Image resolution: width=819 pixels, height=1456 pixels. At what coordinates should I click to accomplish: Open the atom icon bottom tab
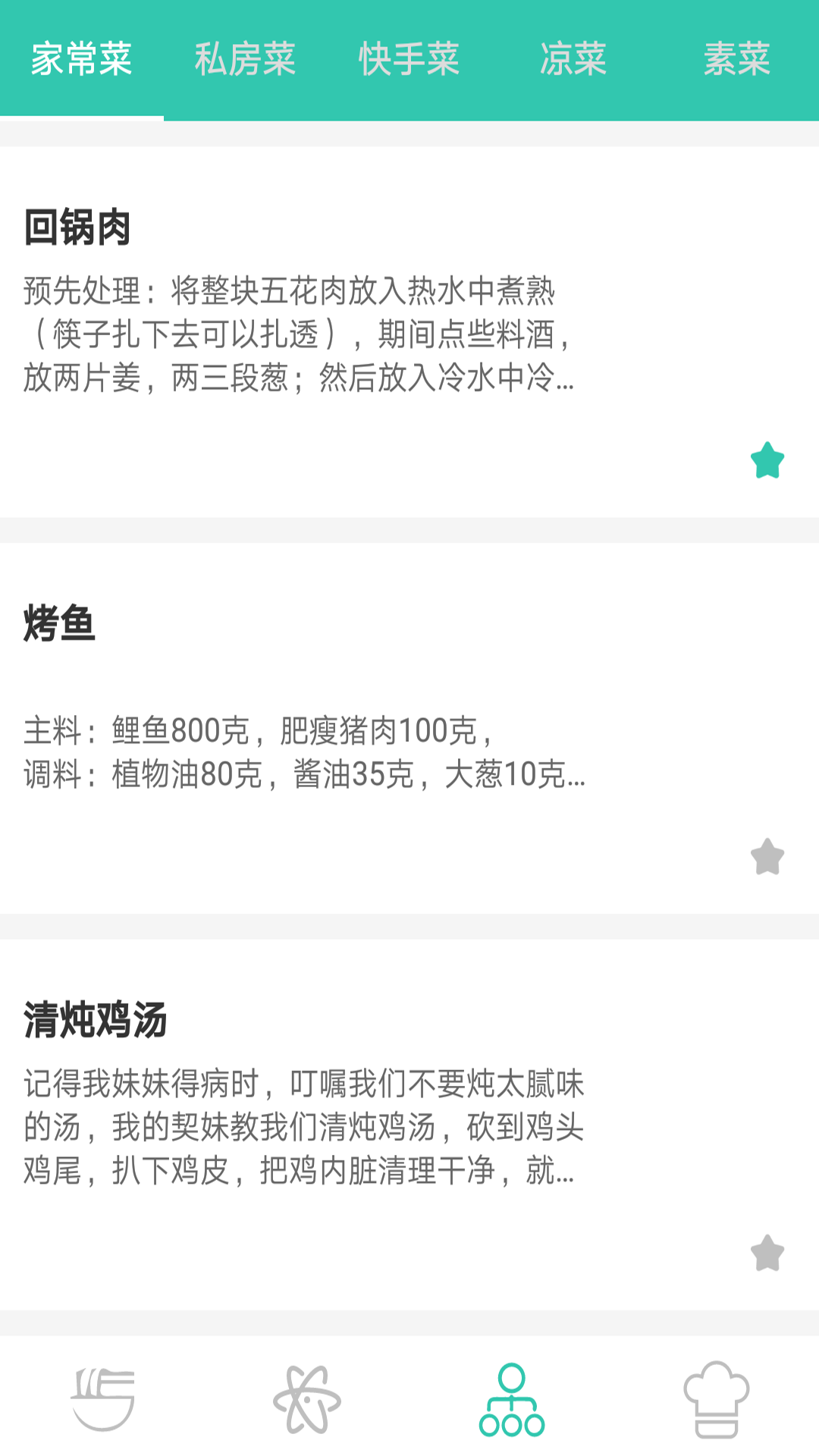coord(307,1399)
